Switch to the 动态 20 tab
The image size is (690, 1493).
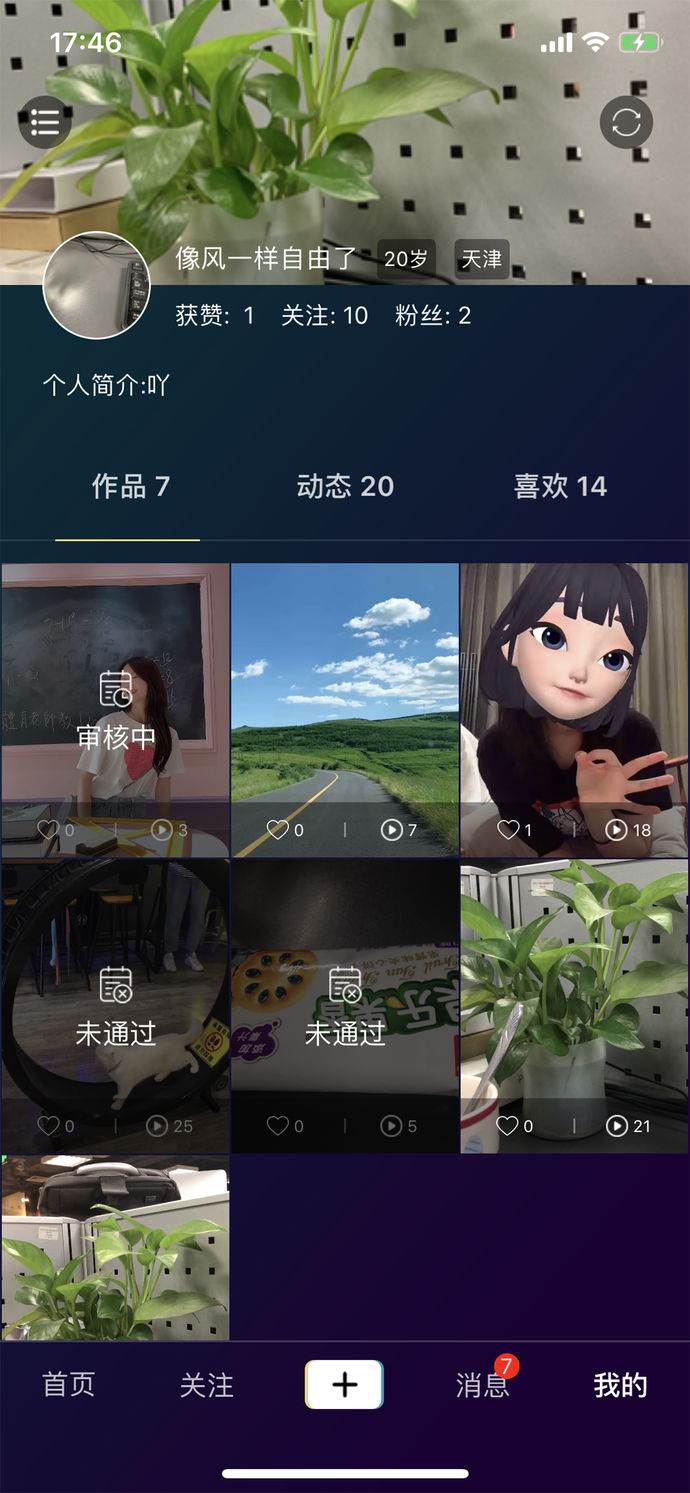[345, 487]
